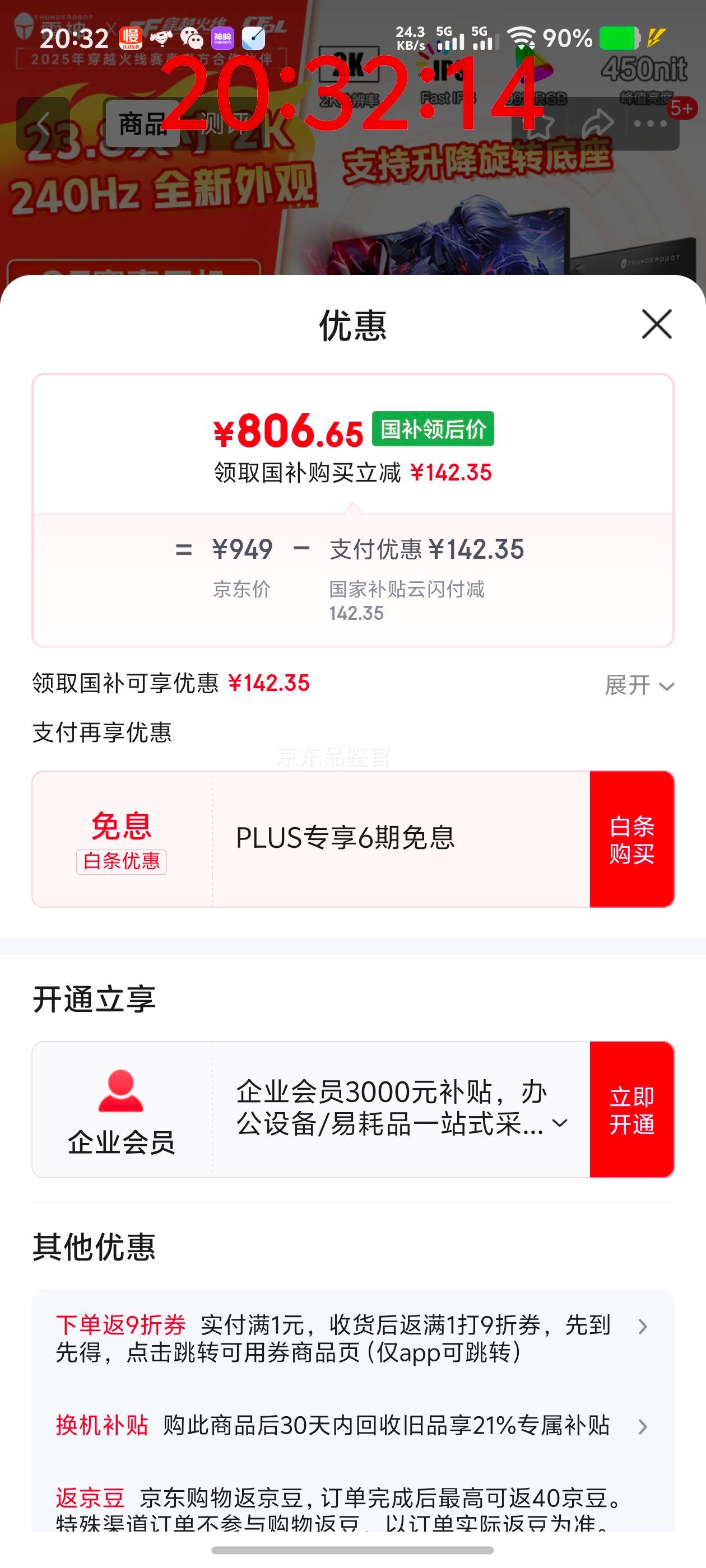The image size is (706, 1568).
Task: Open the 换机补贴 offer row
Action: coord(352,1426)
